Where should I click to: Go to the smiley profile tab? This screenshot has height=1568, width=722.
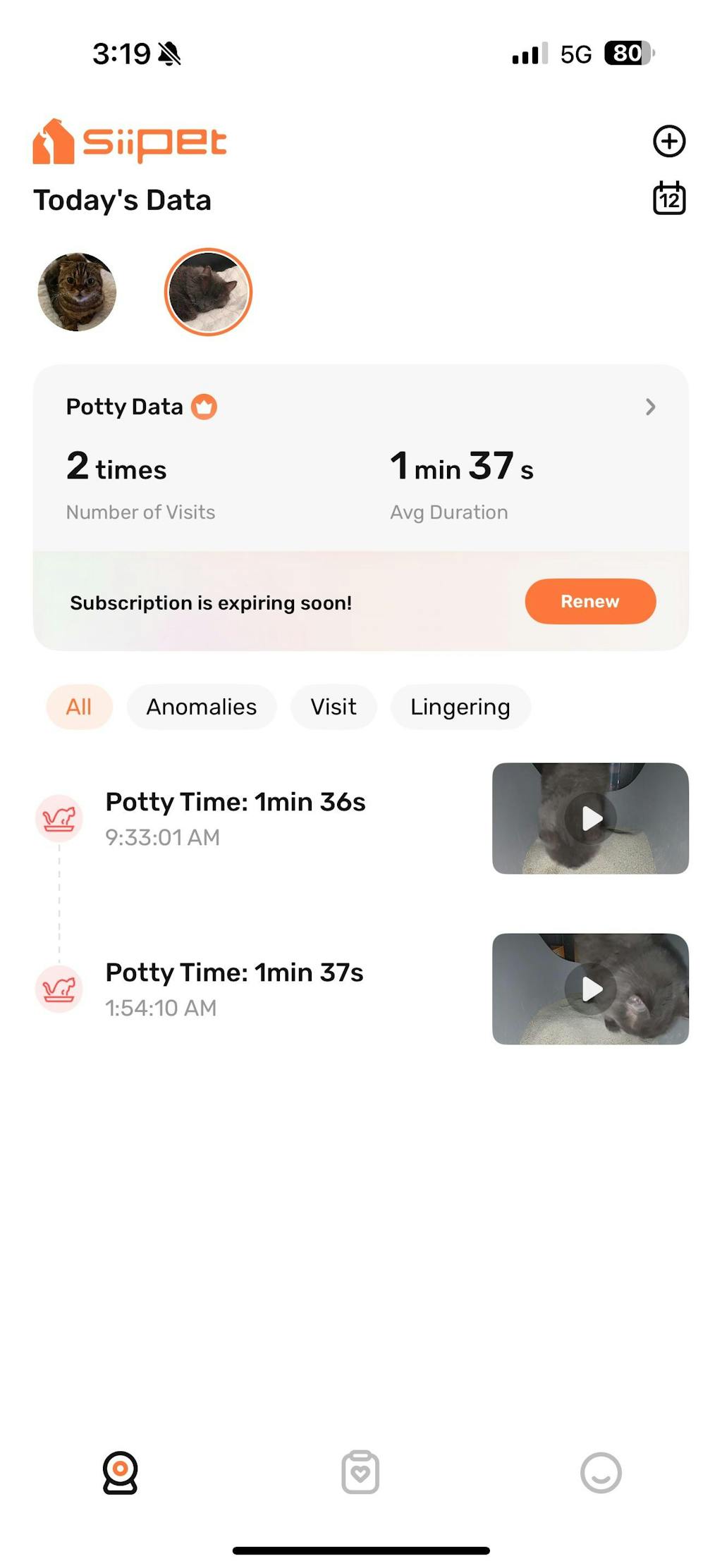601,1471
